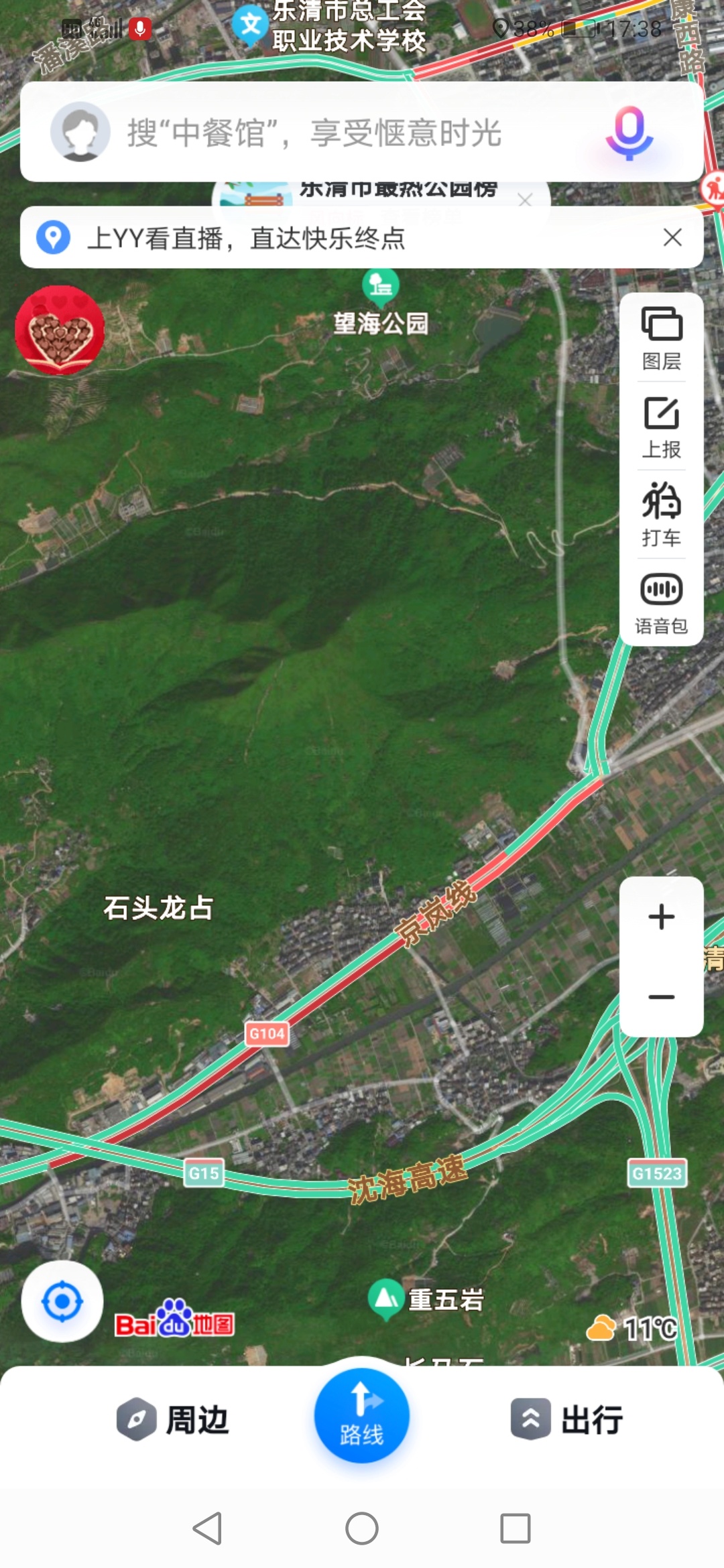The height and width of the screenshot is (1568, 724).
Task: Open the chocolate heart promotion icon
Action: [60, 330]
